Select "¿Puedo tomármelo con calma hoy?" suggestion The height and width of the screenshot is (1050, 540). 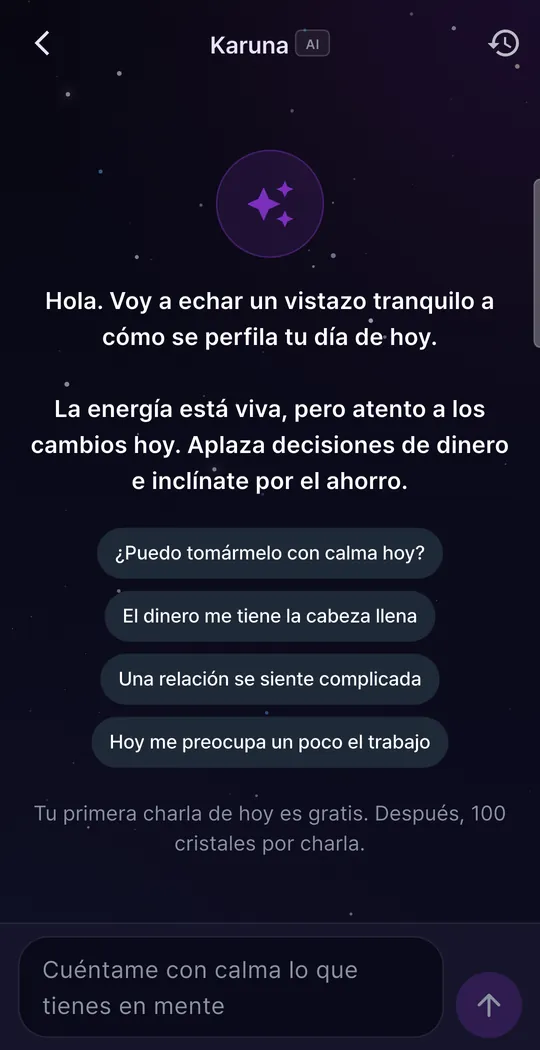270,553
